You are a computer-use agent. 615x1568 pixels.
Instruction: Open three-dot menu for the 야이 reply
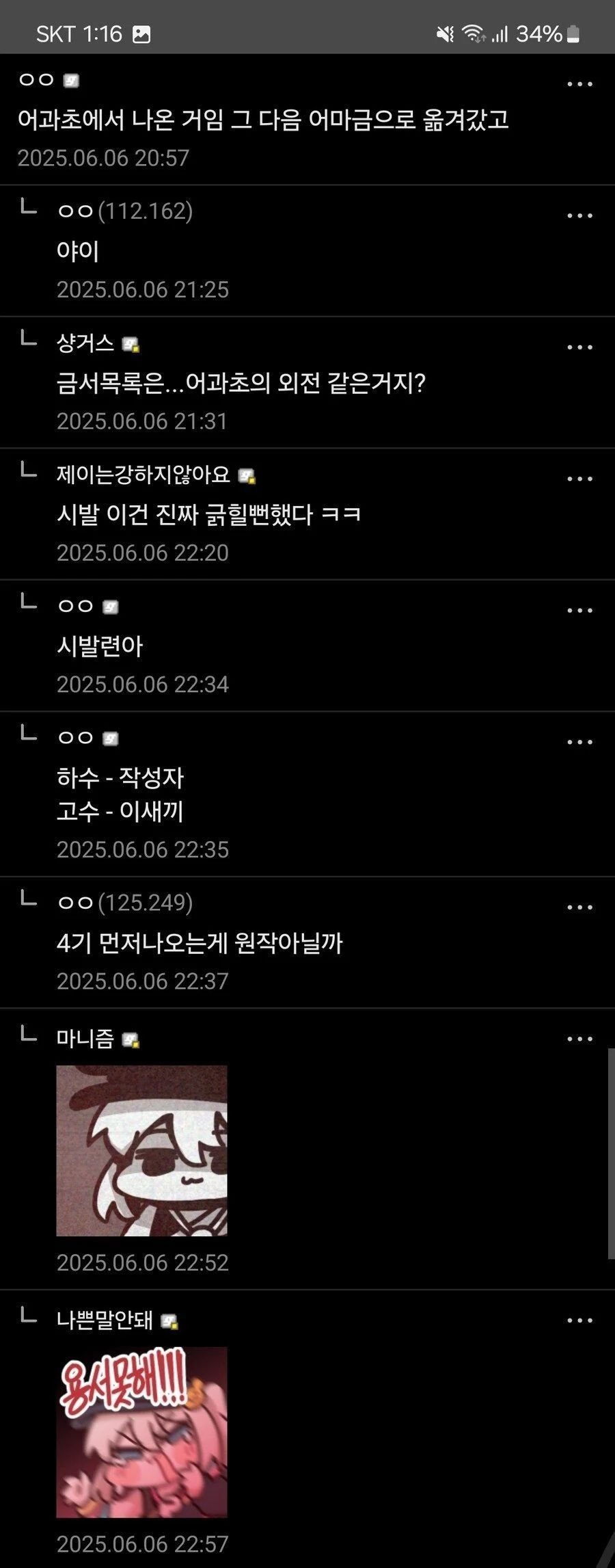coord(579,215)
